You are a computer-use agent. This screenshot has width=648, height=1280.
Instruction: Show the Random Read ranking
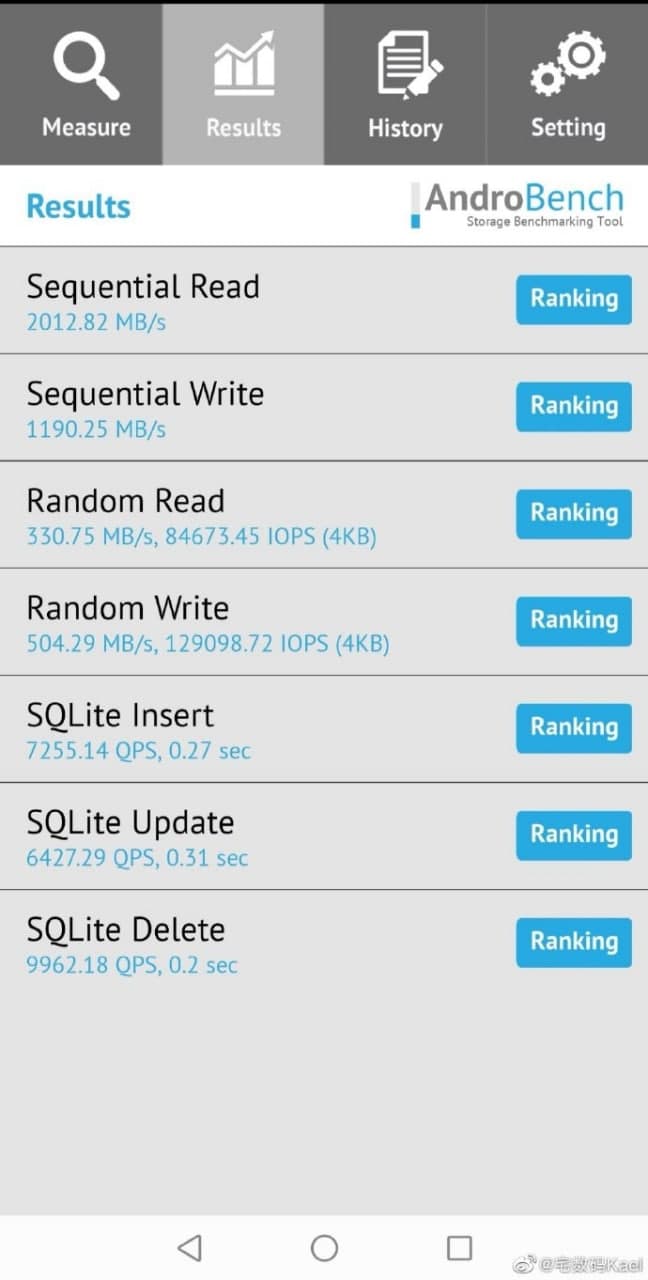click(573, 513)
